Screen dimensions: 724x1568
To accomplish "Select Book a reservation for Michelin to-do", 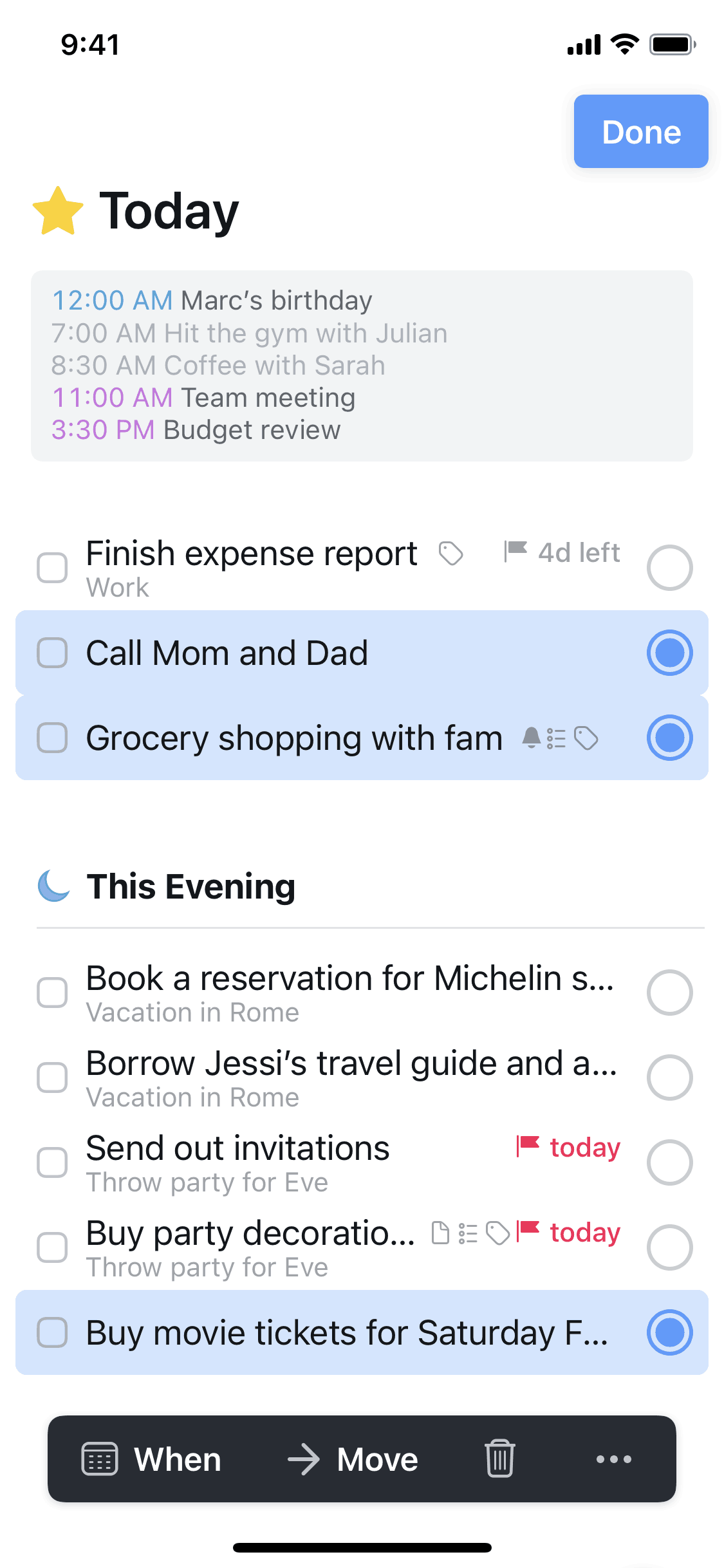I will pos(669,993).
